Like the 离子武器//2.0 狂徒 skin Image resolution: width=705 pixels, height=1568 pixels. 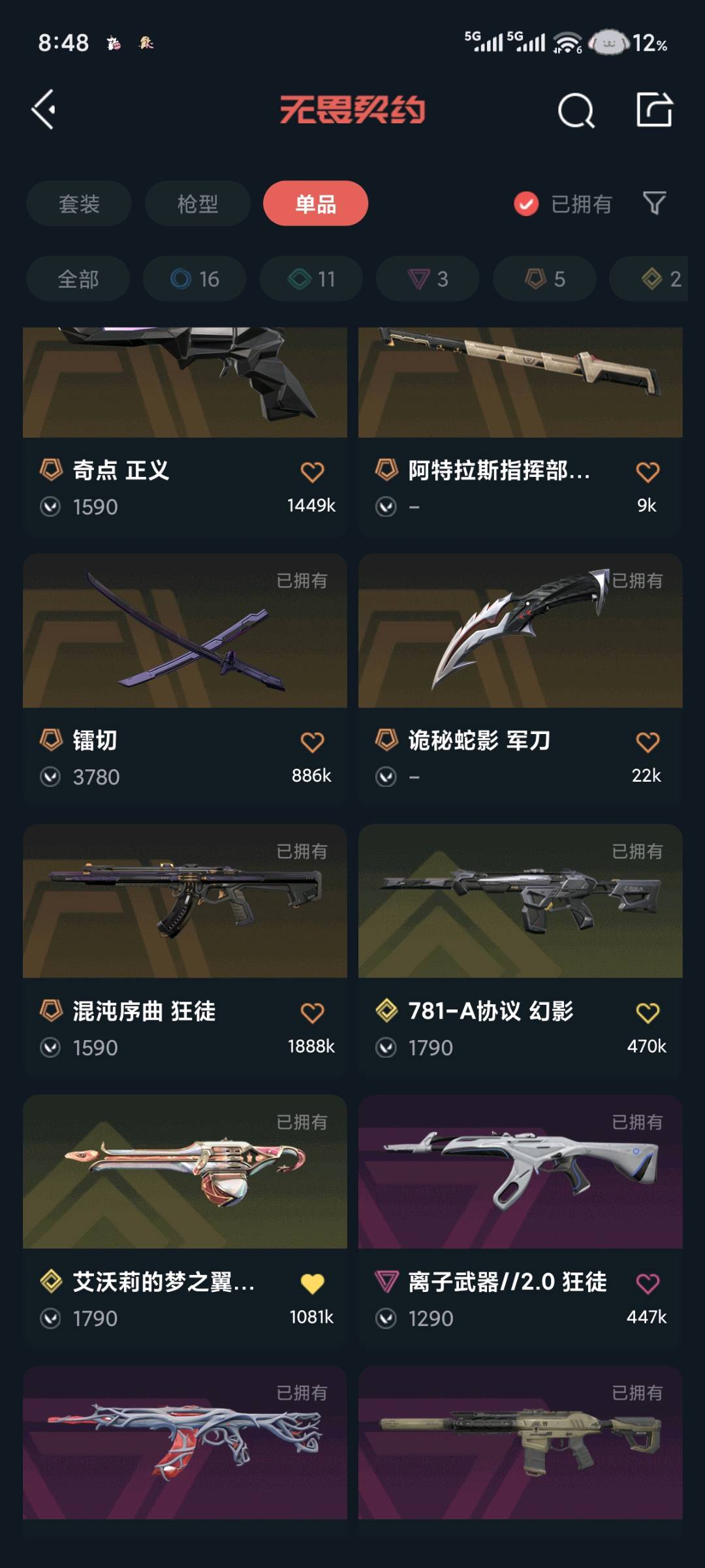[648, 1284]
